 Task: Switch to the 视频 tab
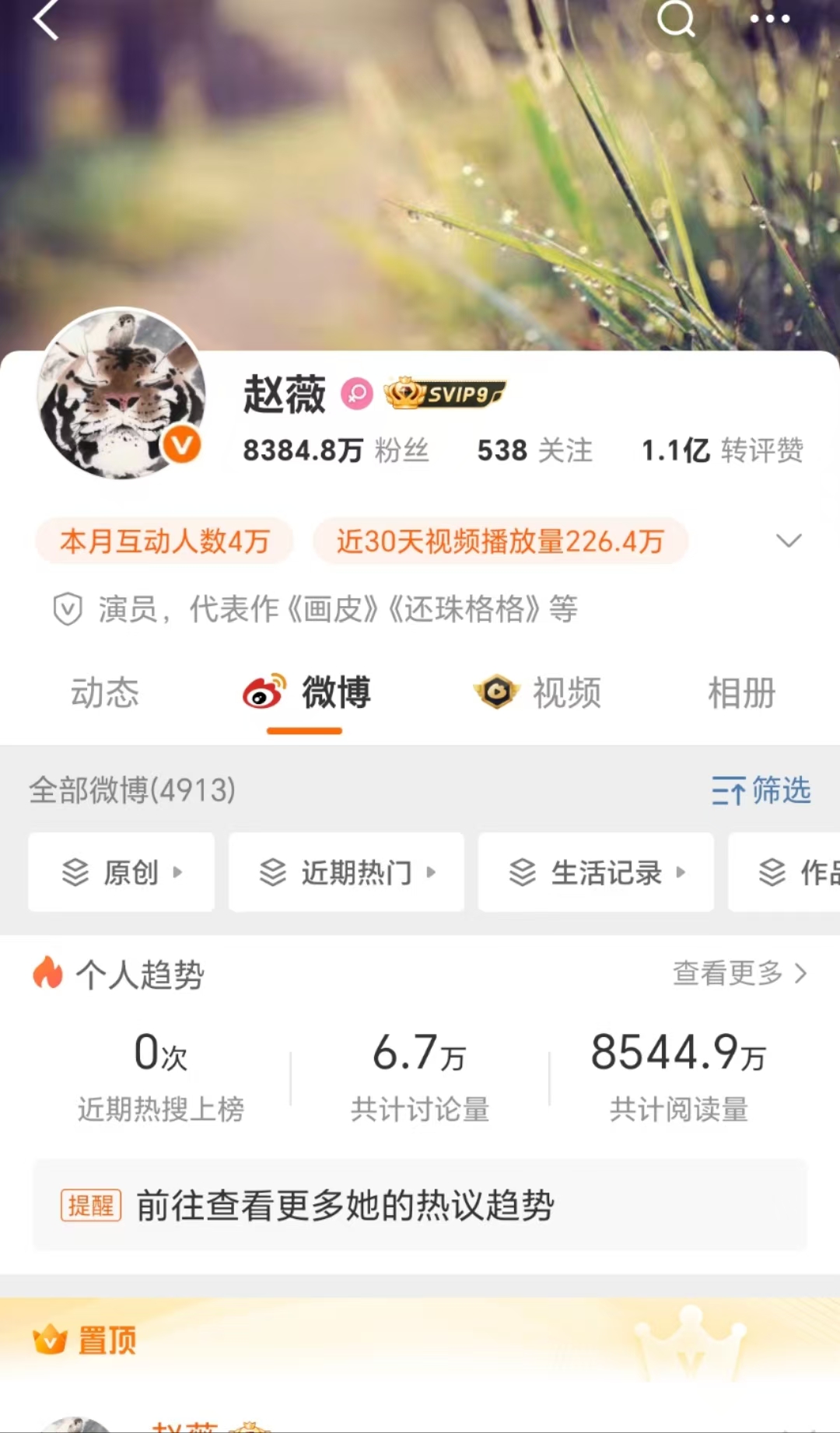[537, 692]
